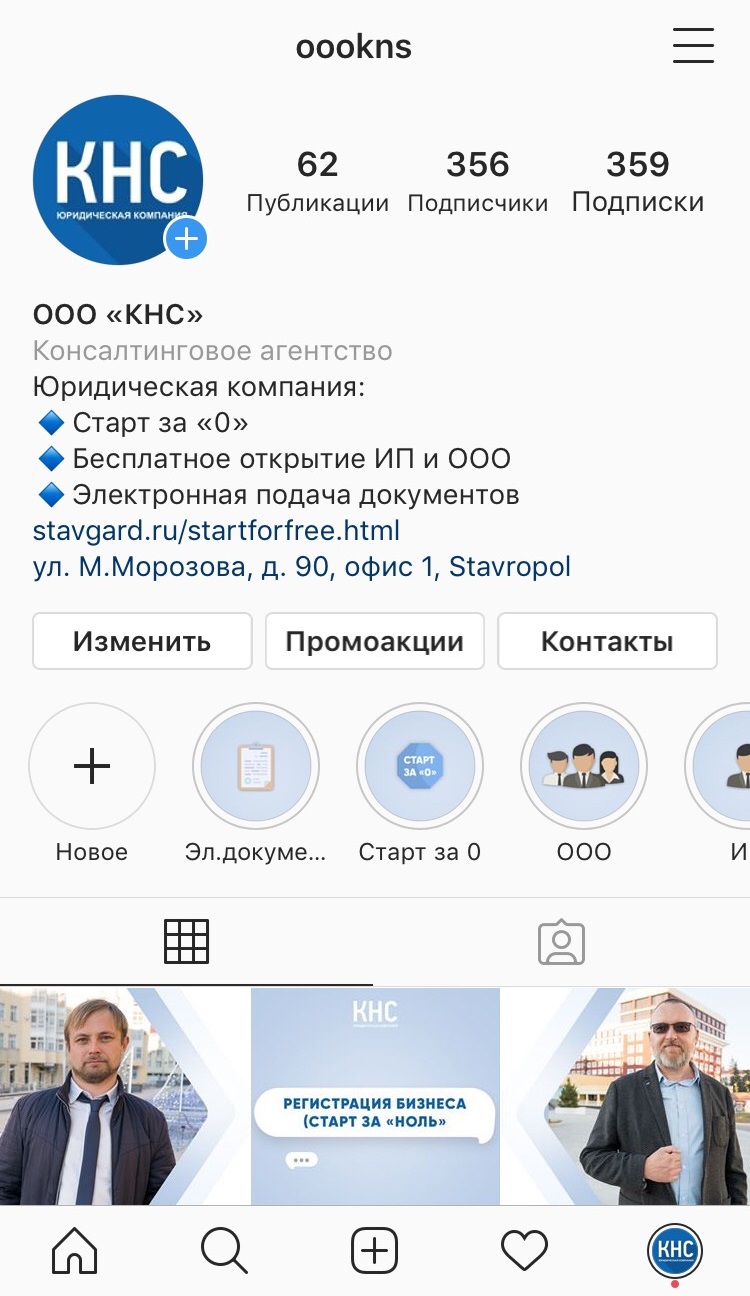
Task: Open the ул. М.Морозова address link
Action: click(302, 567)
